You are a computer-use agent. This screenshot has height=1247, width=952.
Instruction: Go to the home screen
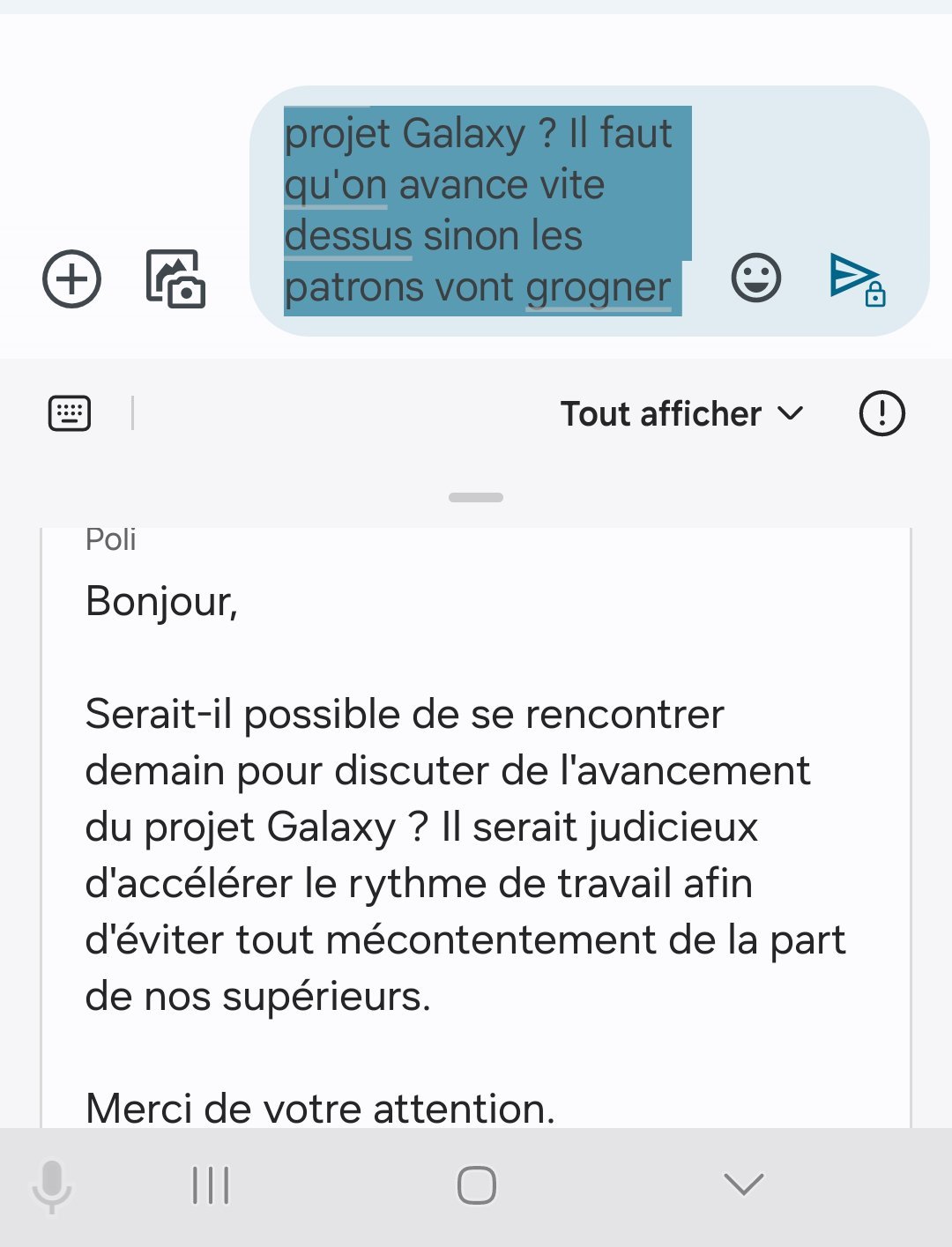pos(477,1185)
